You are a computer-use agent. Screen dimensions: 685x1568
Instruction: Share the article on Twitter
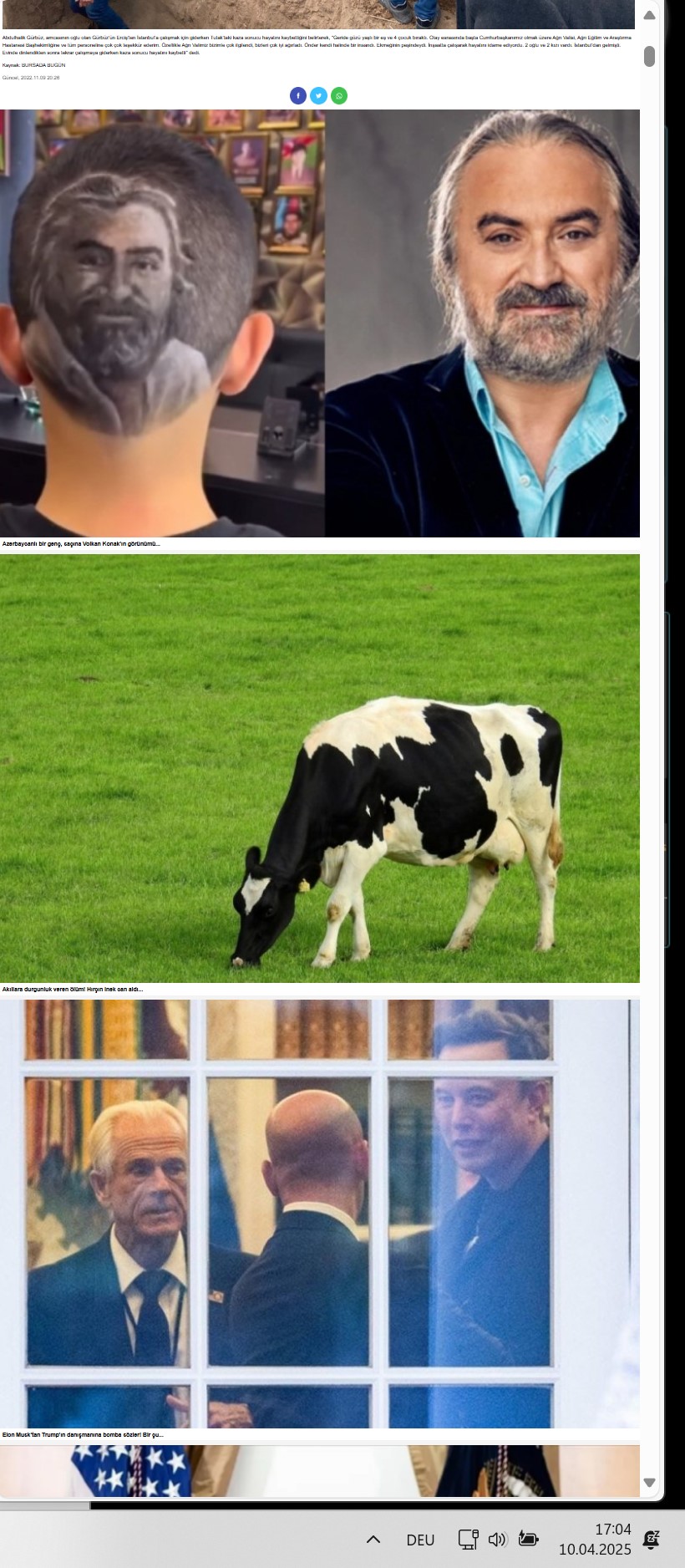318,96
